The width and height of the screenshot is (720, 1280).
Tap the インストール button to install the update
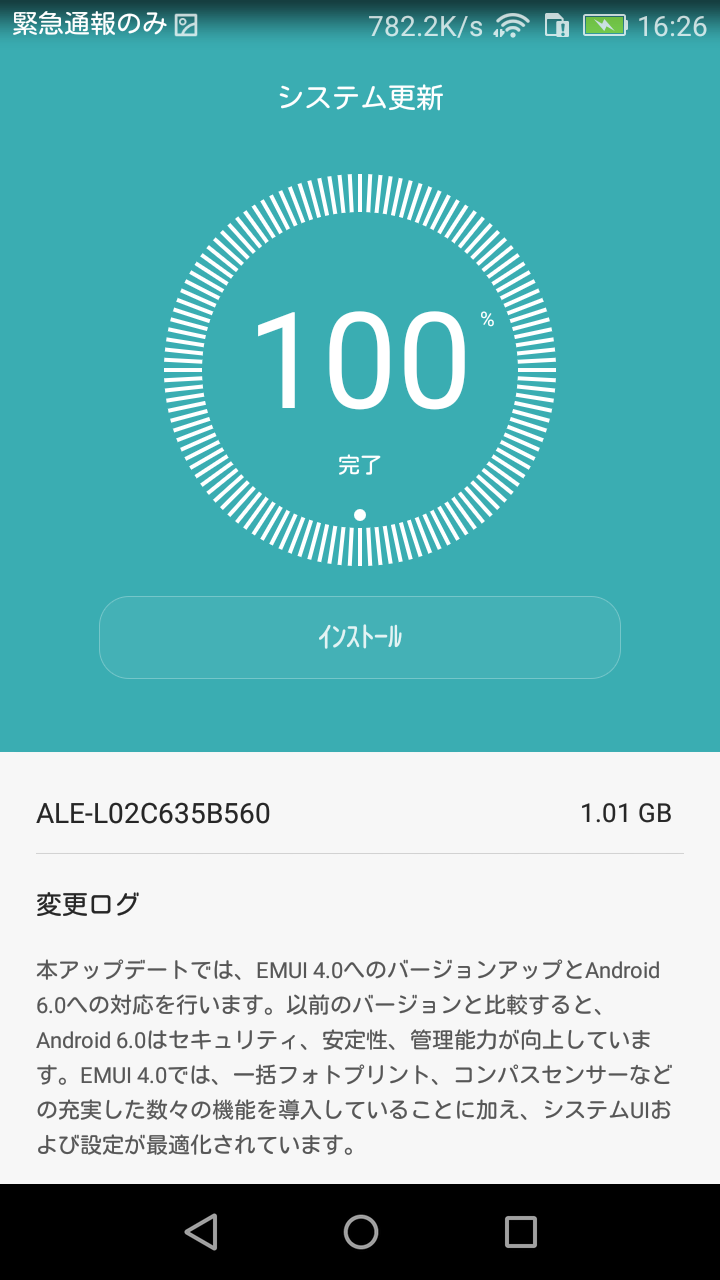360,637
